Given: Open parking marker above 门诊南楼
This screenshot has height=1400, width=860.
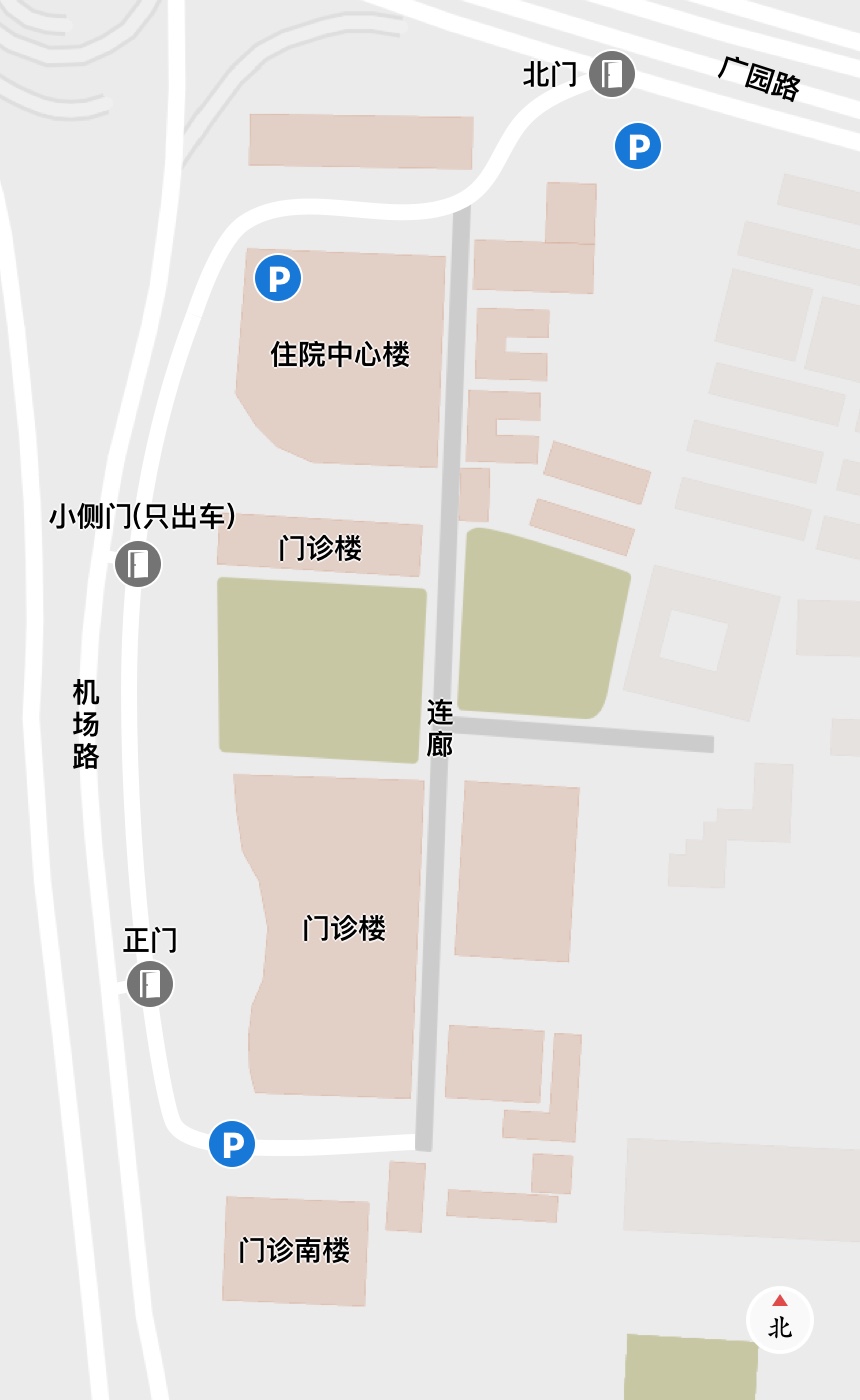Looking at the screenshot, I should point(232,1143).
